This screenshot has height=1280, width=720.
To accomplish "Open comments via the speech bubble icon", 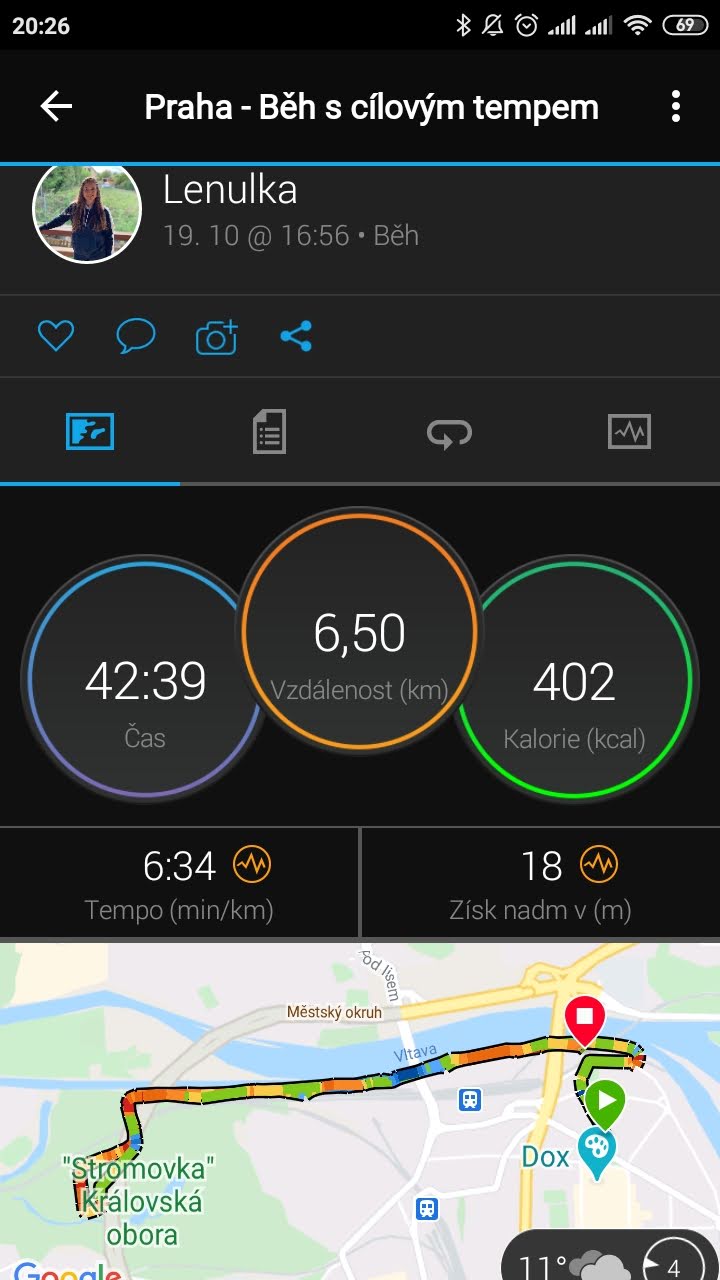I will click(136, 336).
